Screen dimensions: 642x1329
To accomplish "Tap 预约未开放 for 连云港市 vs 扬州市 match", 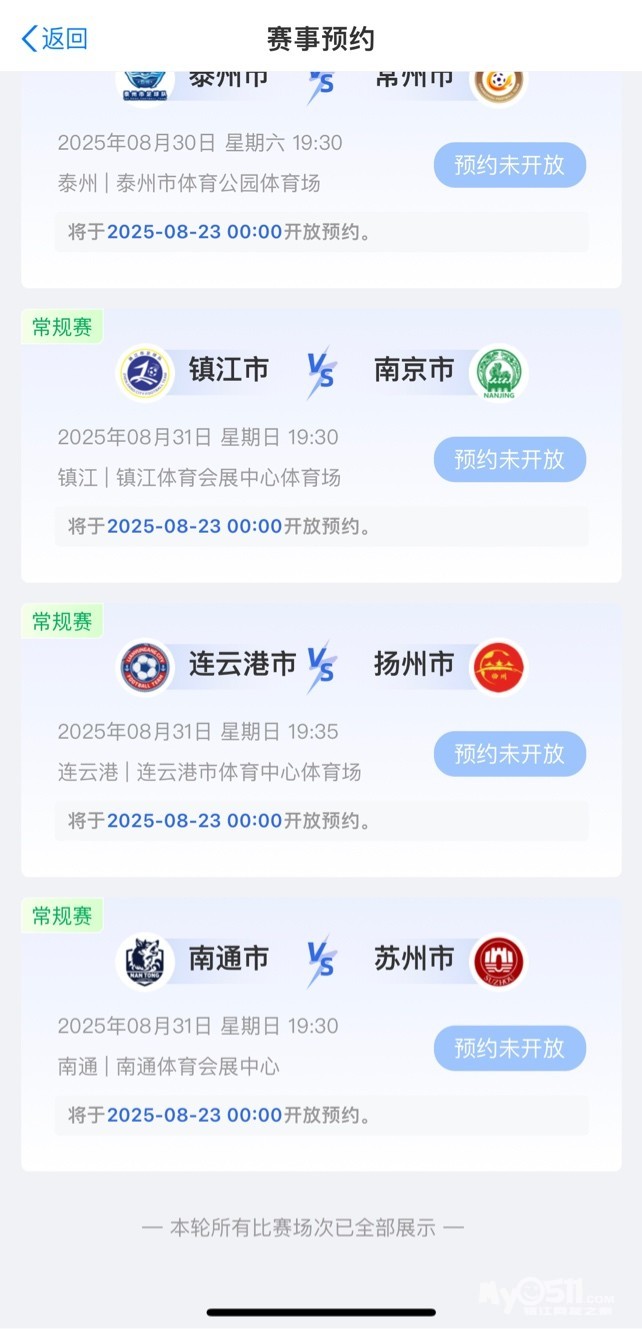I will [x=509, y=753].
